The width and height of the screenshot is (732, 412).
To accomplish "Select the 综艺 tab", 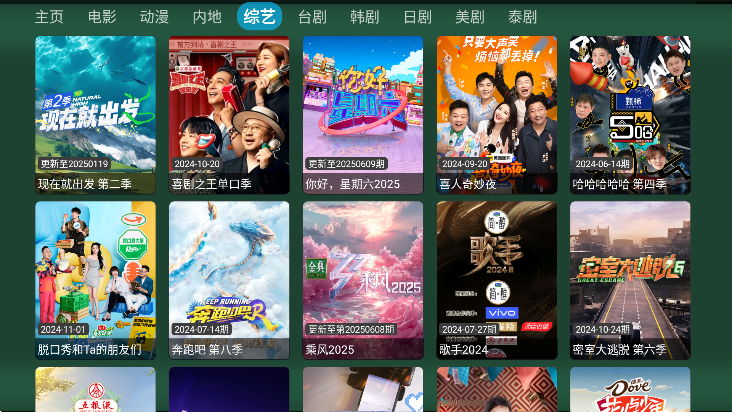I will pos(259,17).
